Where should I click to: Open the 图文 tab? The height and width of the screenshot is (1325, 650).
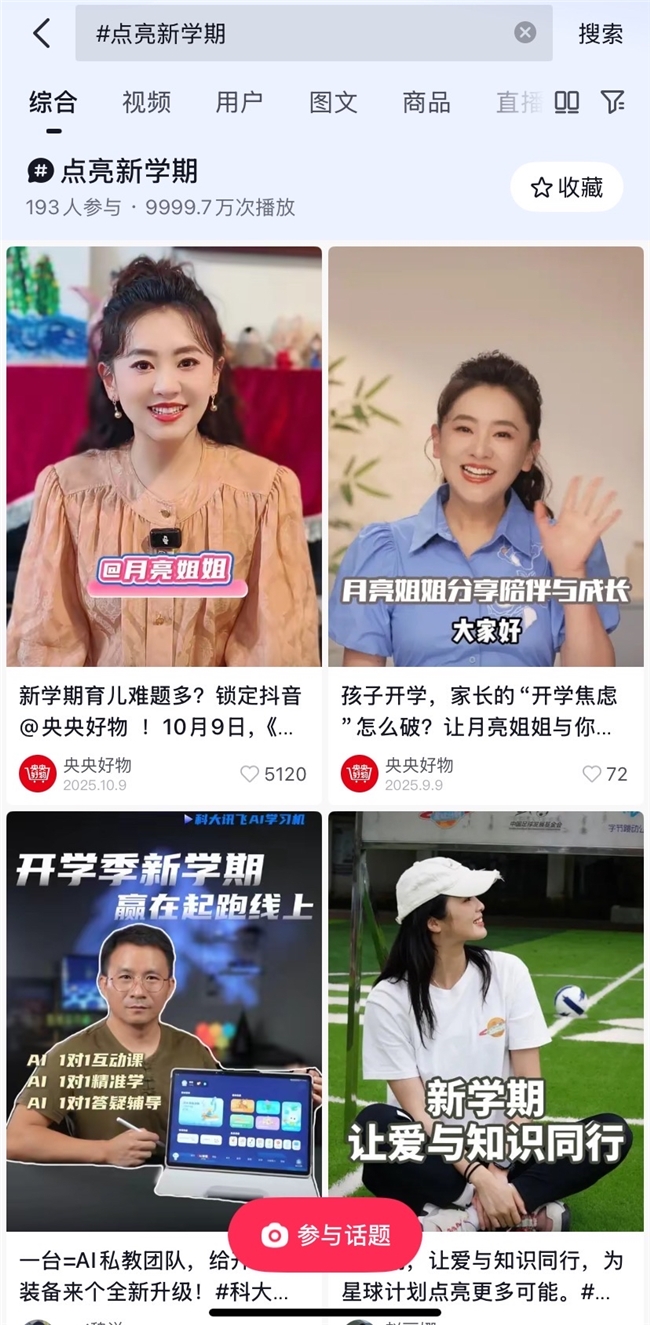coord(333,102)
